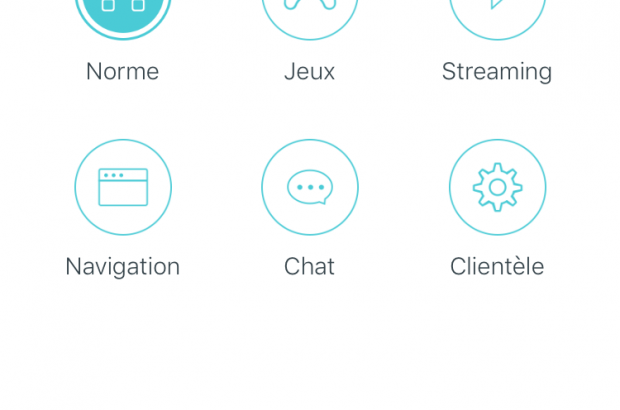620x410 pixels.
Task: Open the Clientèle gear option
Action: [x=497, y=188]
